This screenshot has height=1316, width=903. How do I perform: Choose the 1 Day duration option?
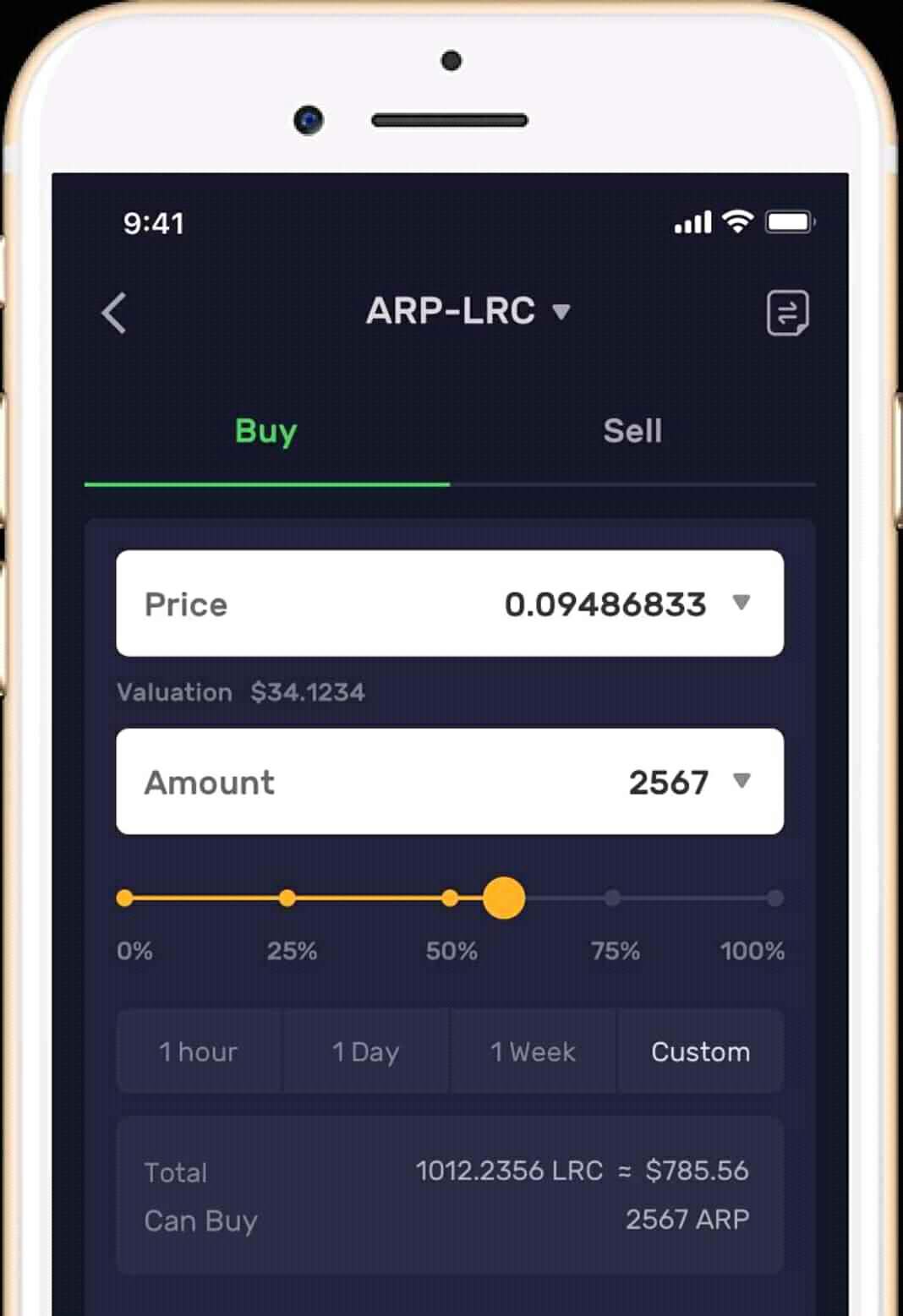[365, 1051]
